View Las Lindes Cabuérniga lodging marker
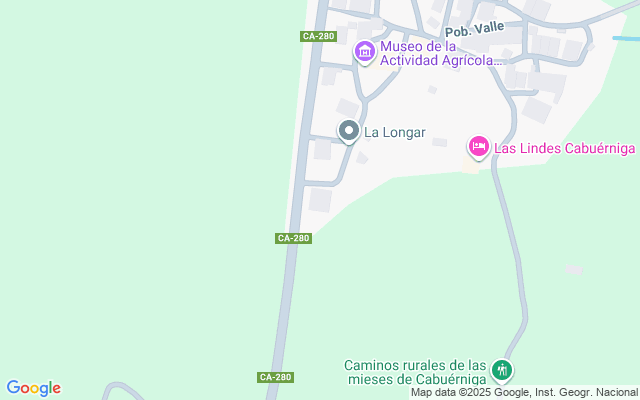 [479, 148]
